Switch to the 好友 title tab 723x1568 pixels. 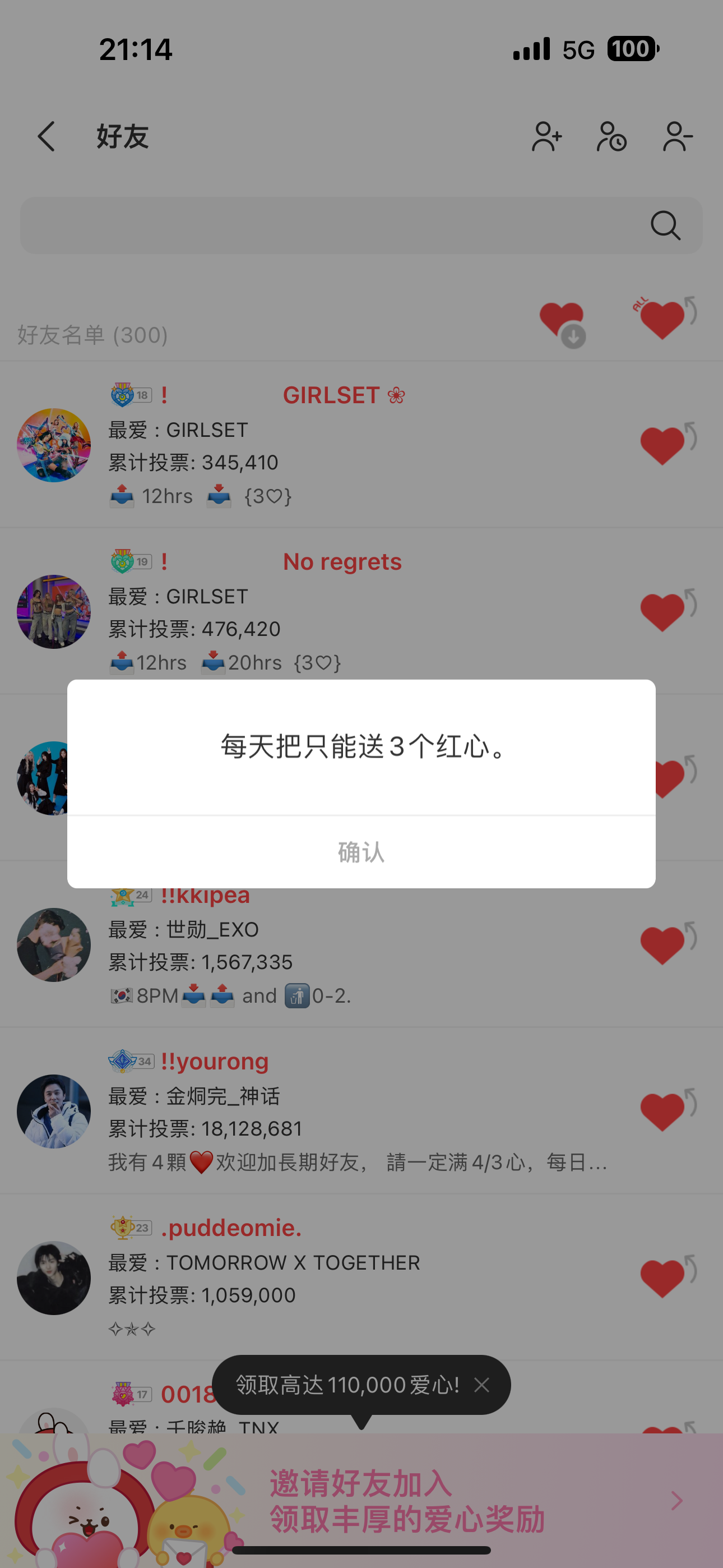point(121,137)
